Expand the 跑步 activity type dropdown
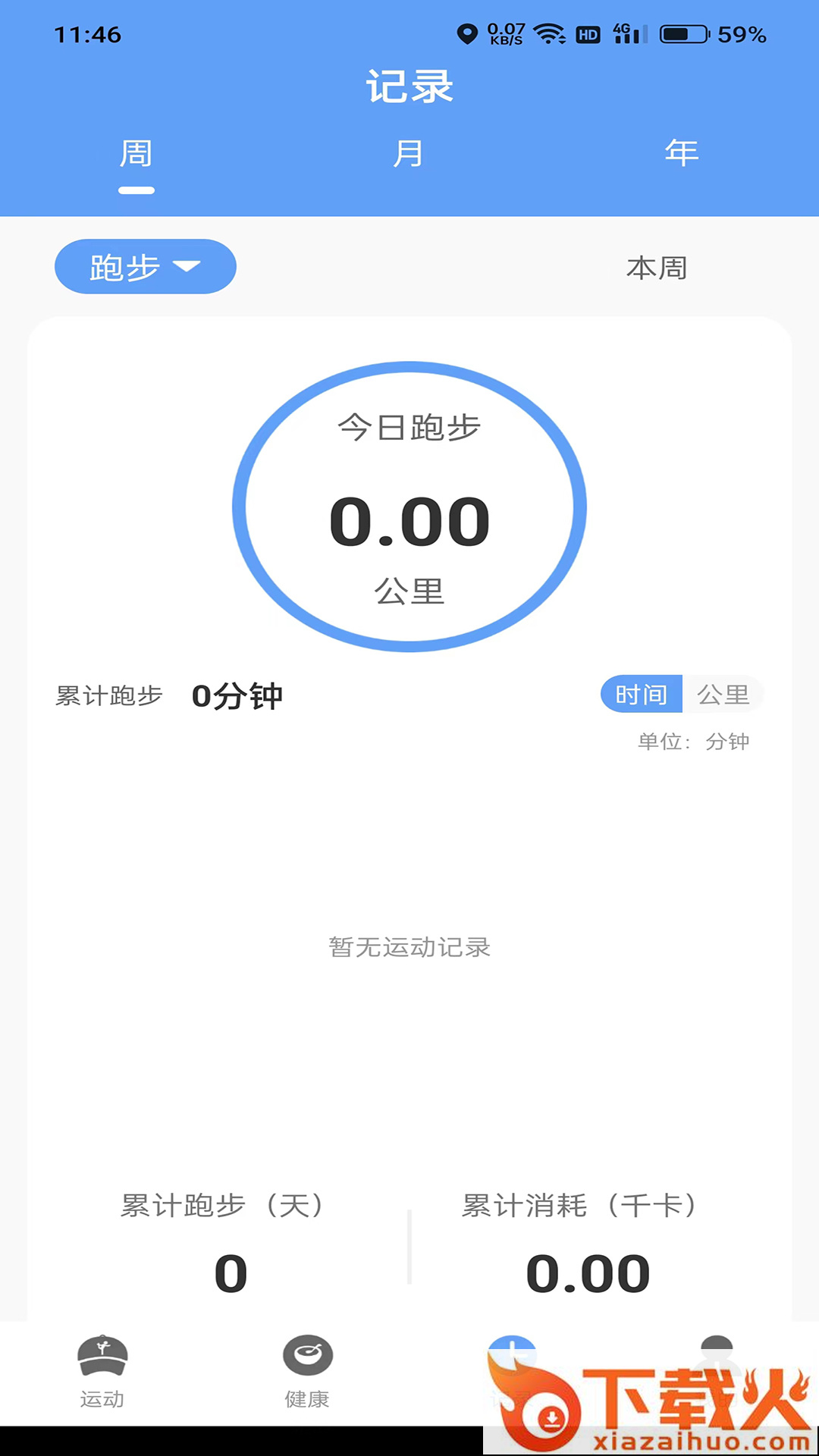This screenshot has width=819, height=1456. click(146, 267)
